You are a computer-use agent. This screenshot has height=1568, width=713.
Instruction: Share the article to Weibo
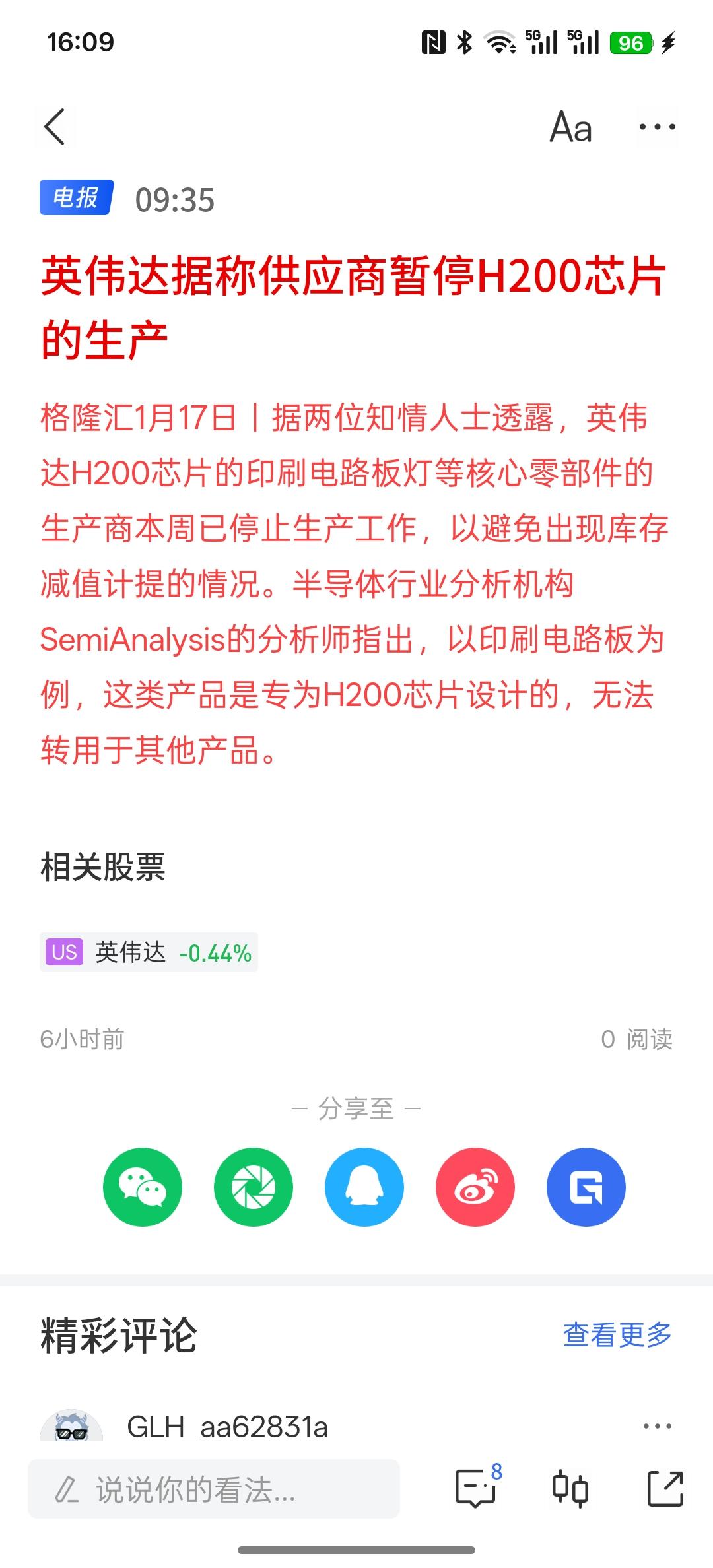coord(474,1186)
